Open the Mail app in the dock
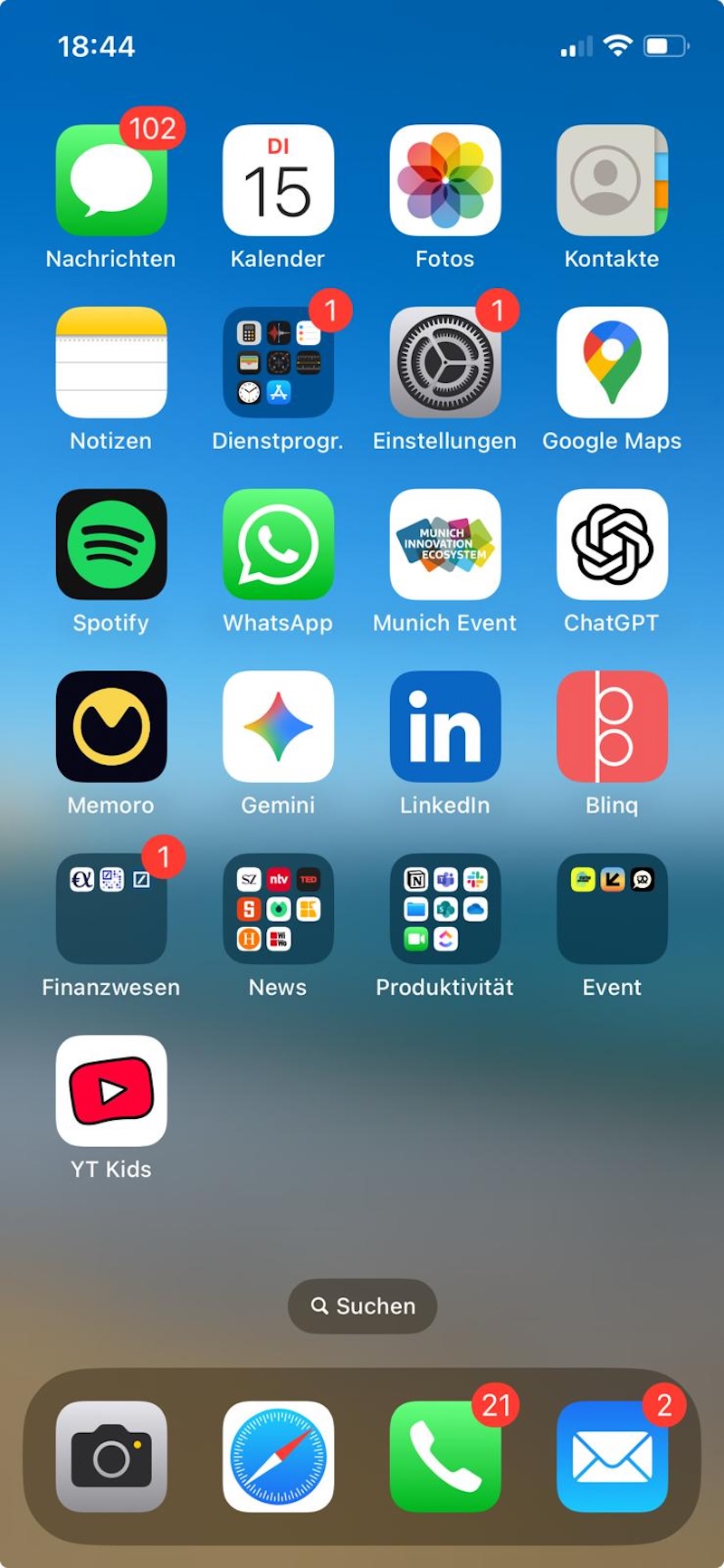The image size is (724, 1568). pos(612,1457)
